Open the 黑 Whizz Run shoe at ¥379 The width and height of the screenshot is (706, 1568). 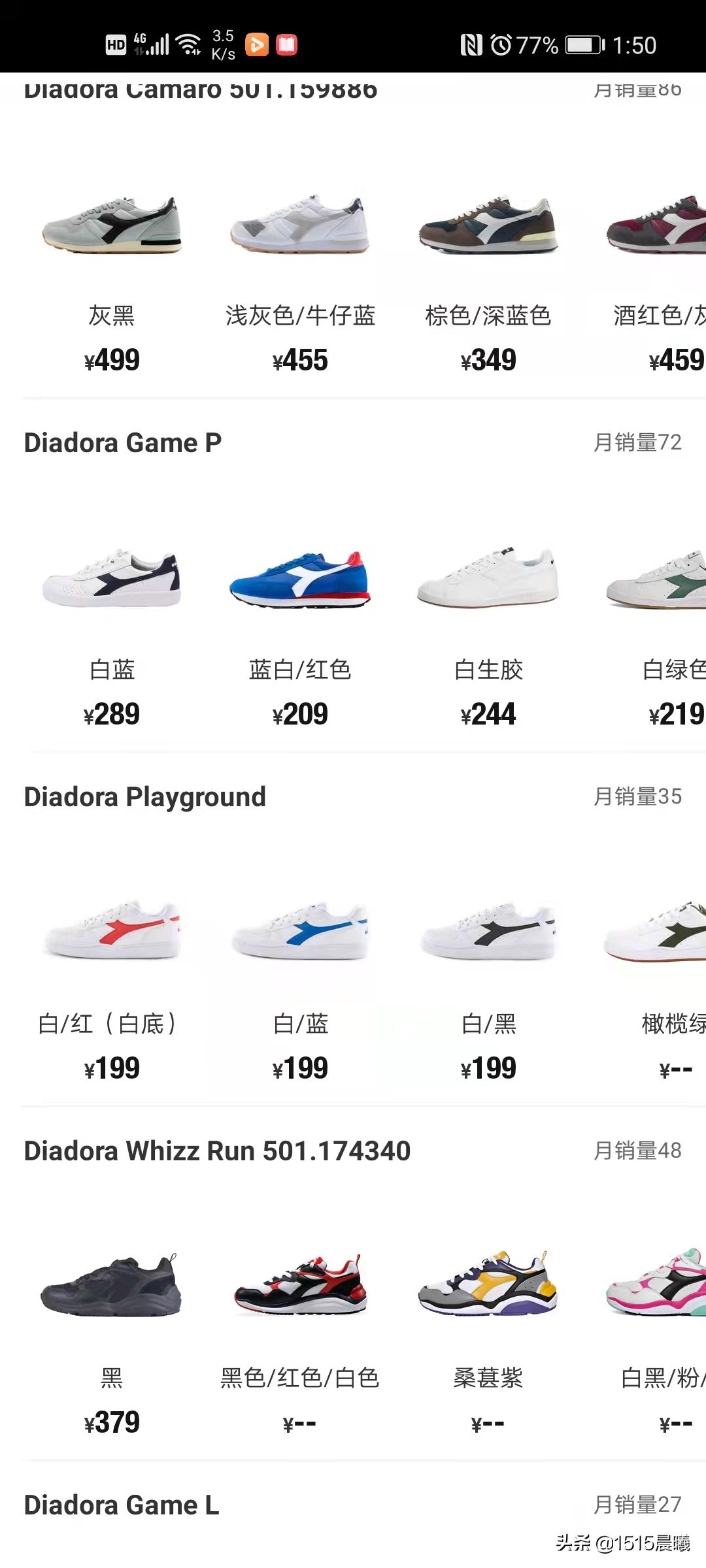pyautogui.click(x=112, y=1286)
